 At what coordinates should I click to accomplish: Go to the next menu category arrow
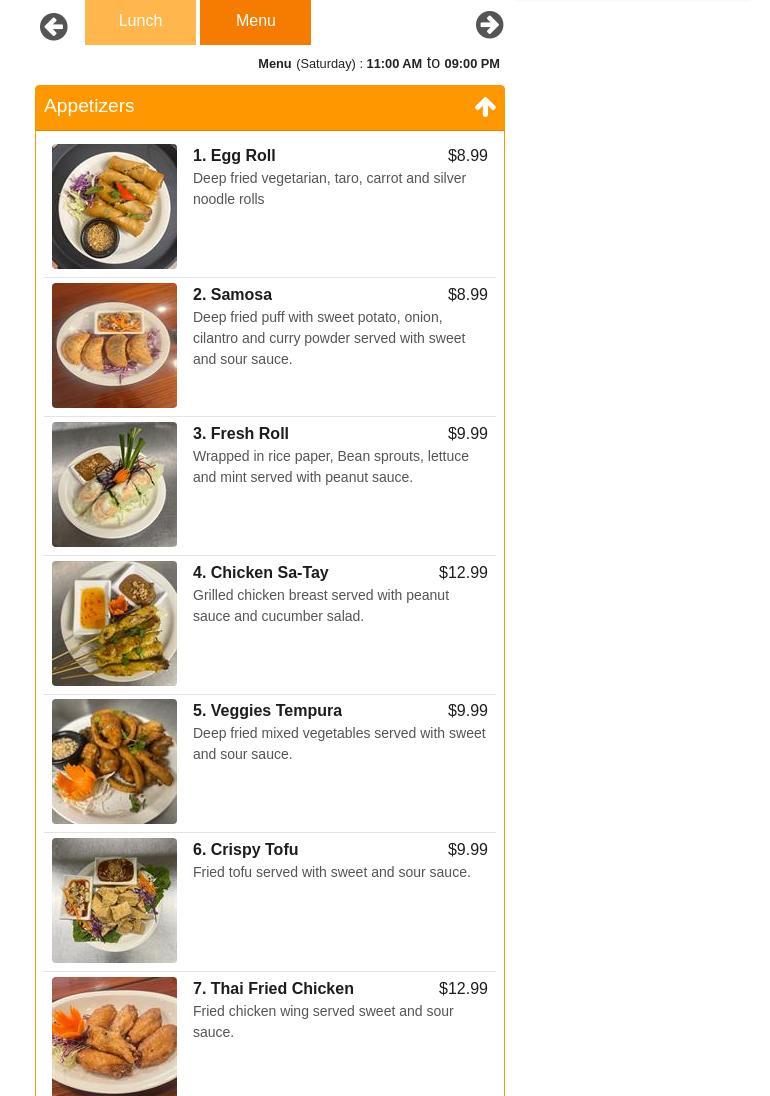(489, 25)
